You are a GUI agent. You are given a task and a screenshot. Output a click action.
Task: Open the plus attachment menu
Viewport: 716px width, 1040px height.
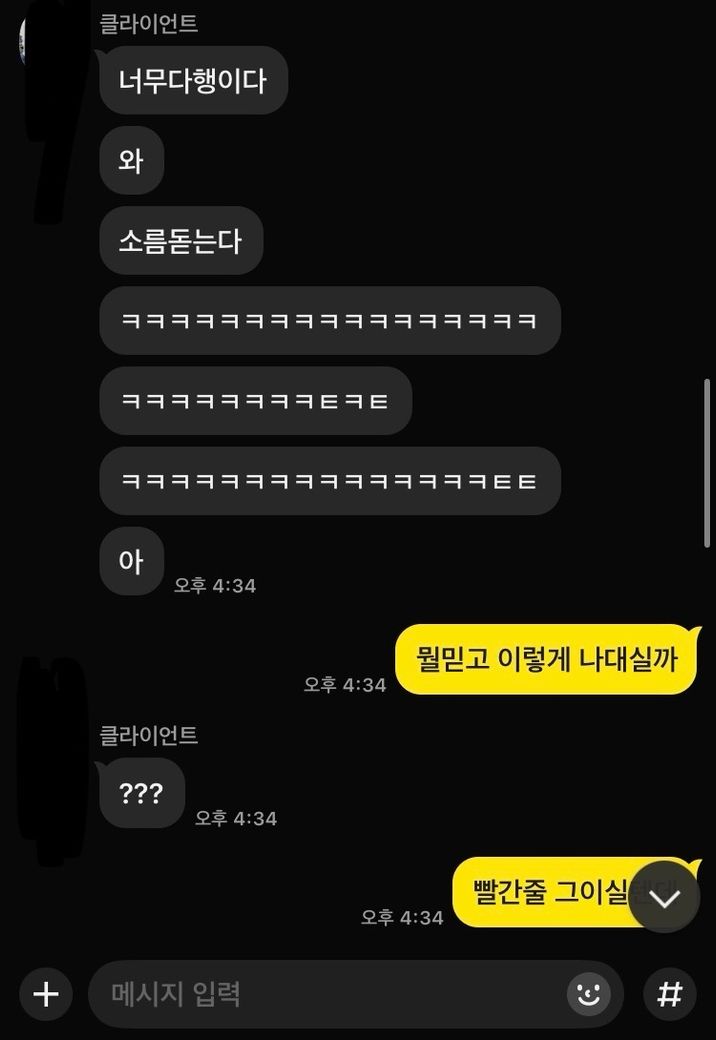(46, 994)
